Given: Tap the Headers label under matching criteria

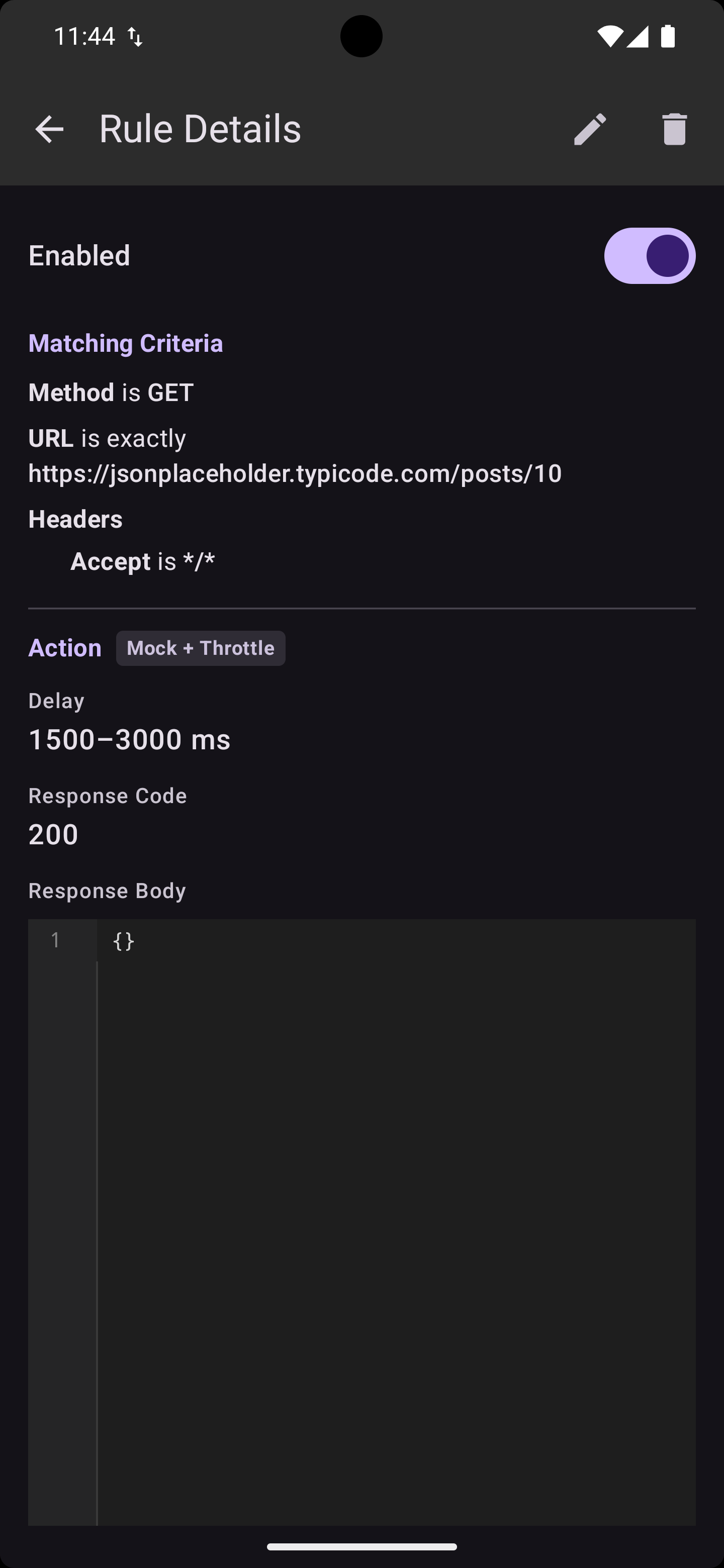Looking at the screenshot, I should tap(75, 519).
